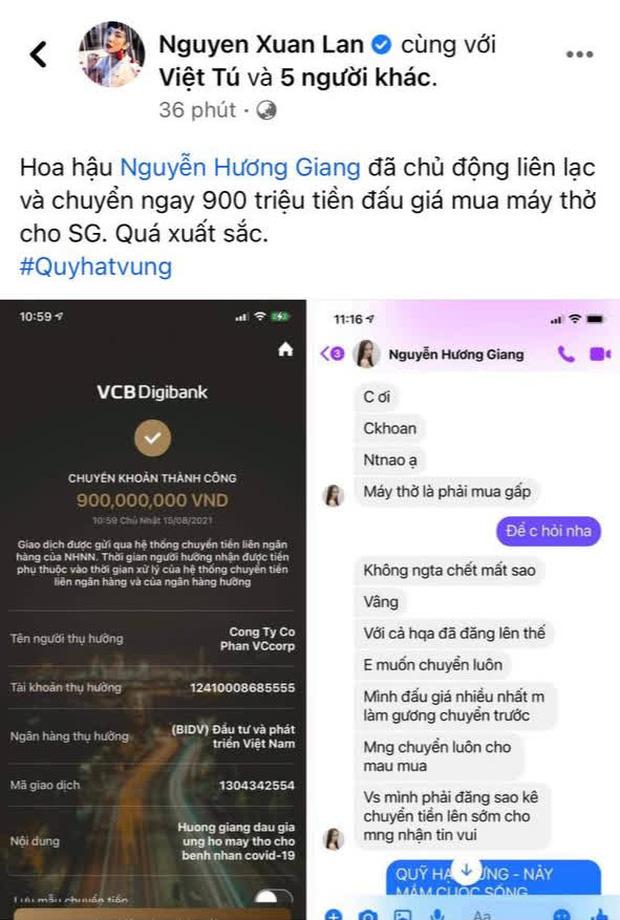Viewport: 620px width, 920px height.
Task: Open Nguyen Xuan Lan's profile picture
Action: [x=114, y=55]
